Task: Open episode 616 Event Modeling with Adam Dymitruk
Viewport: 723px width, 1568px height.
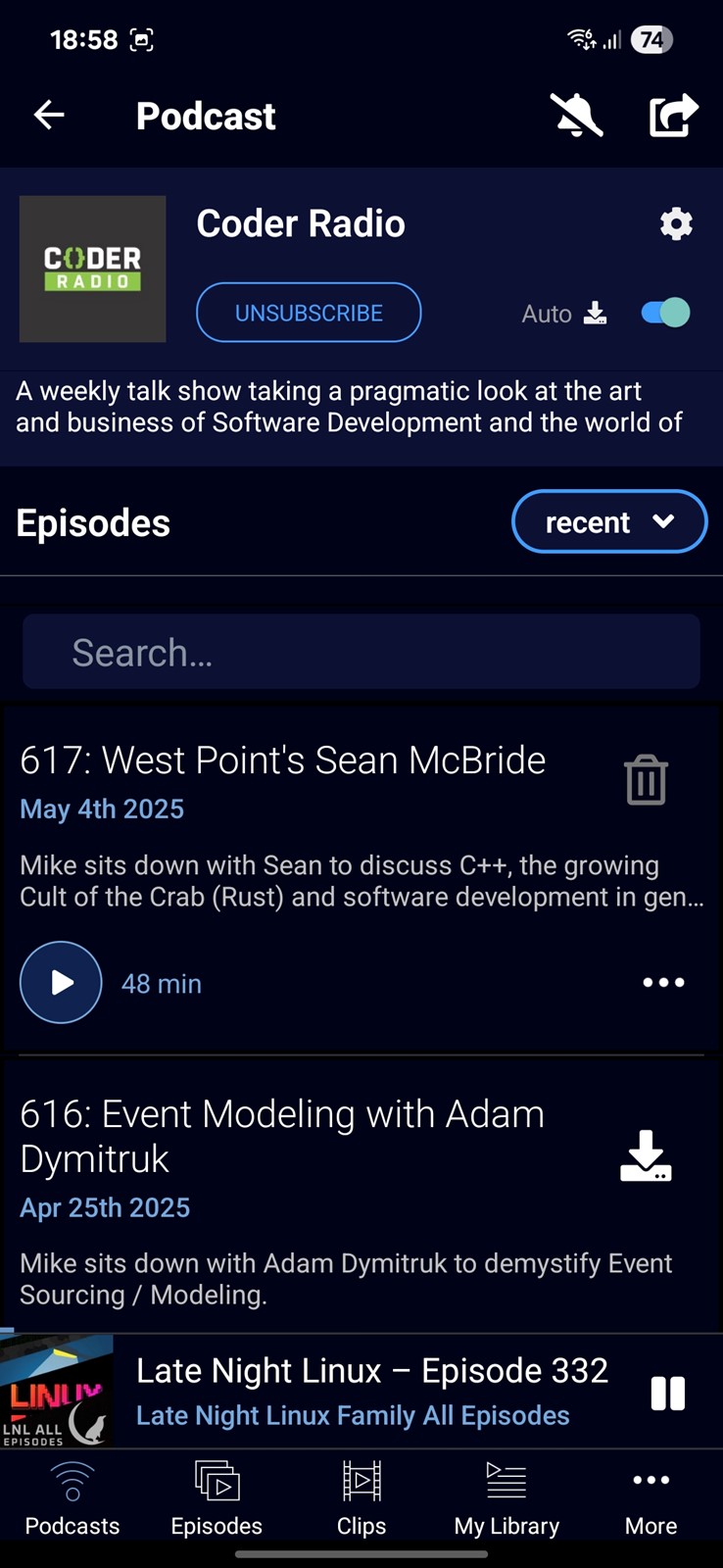Action: click(x=282, y=1136)
